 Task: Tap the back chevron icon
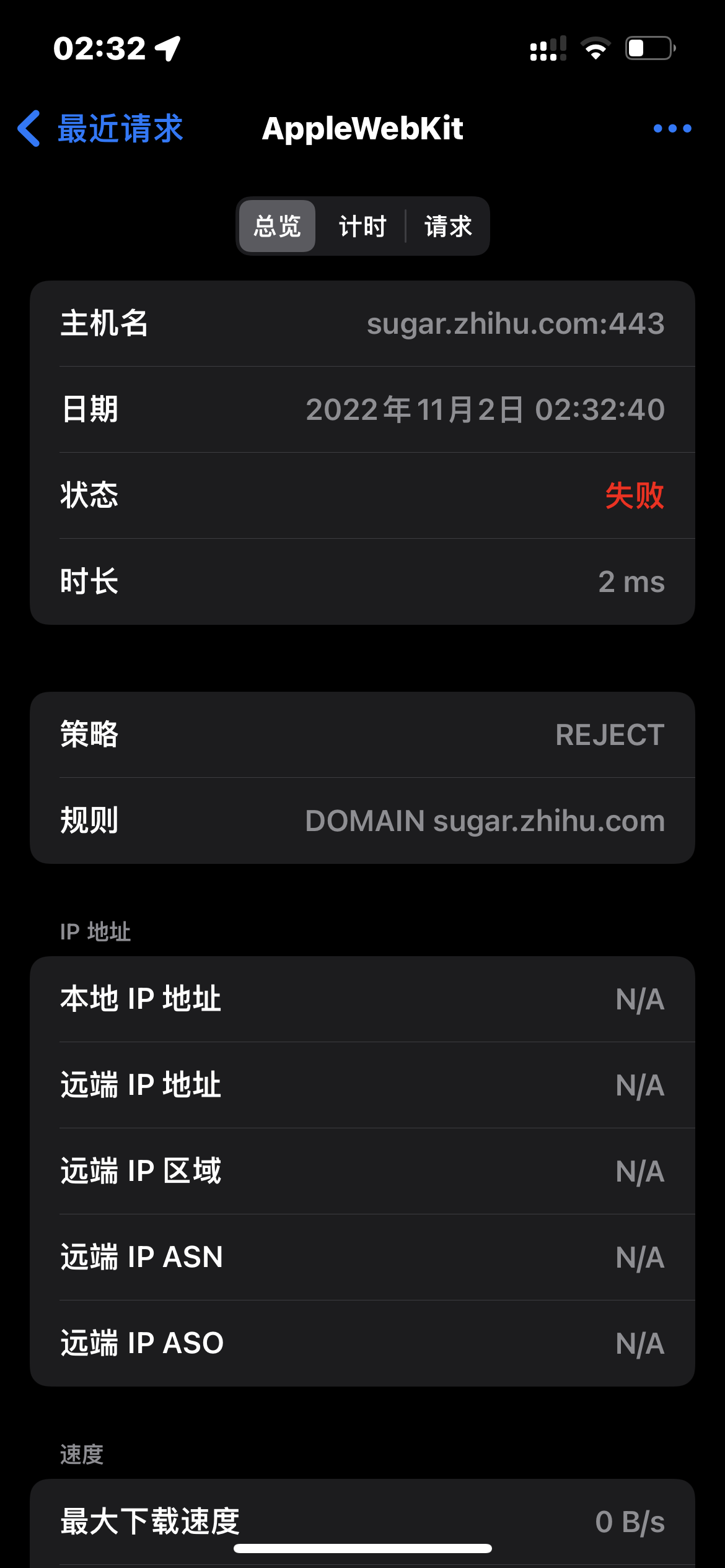pos(29,129)
